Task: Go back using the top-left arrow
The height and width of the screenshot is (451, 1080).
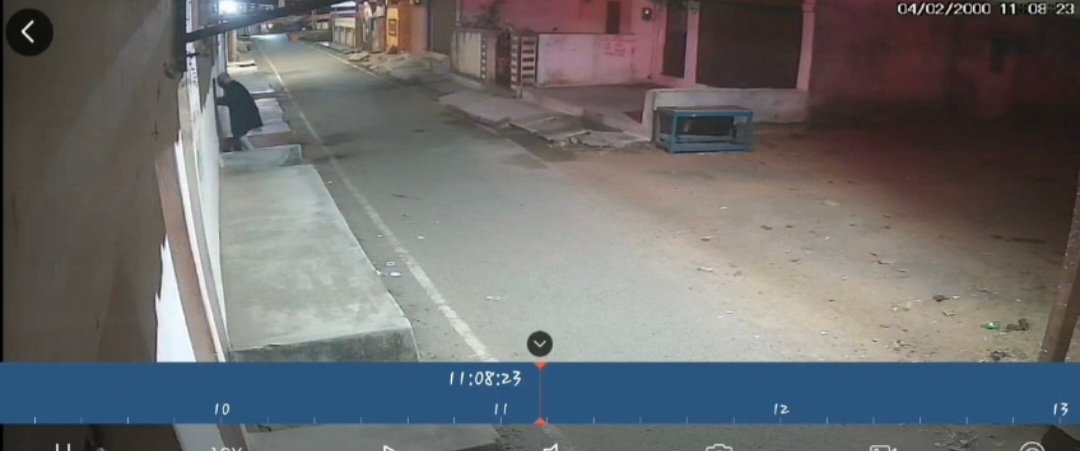Action: tap(29, 32)
